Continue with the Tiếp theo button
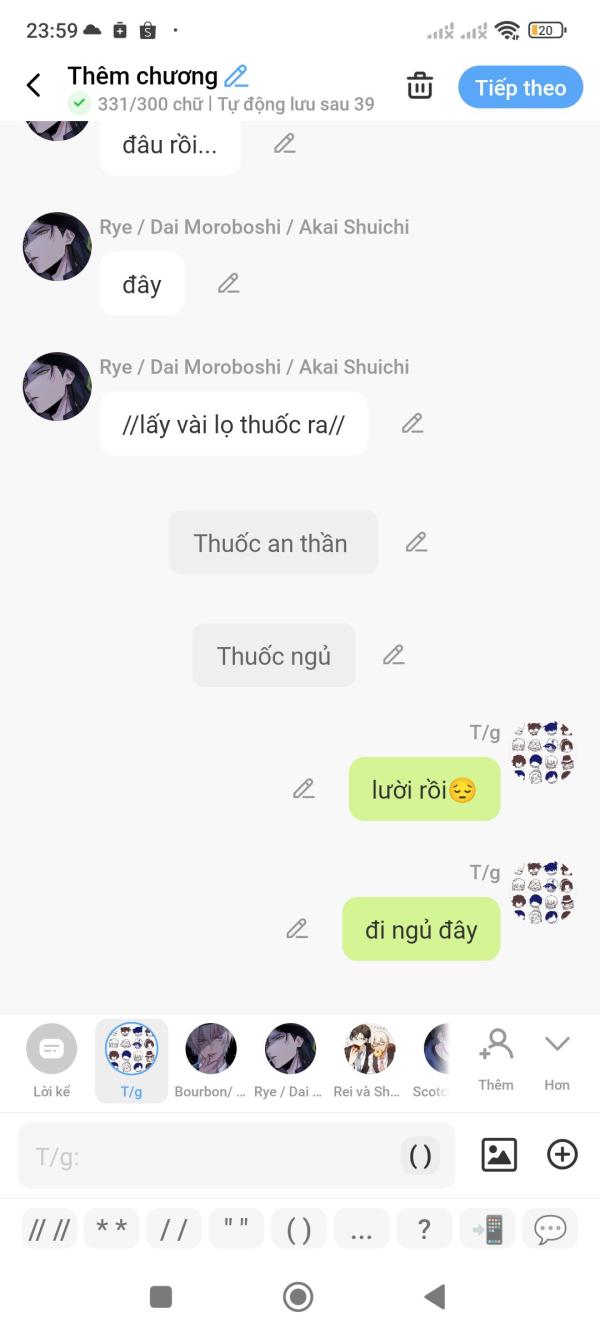The image size is (600, 1333). tap(520, 87)
